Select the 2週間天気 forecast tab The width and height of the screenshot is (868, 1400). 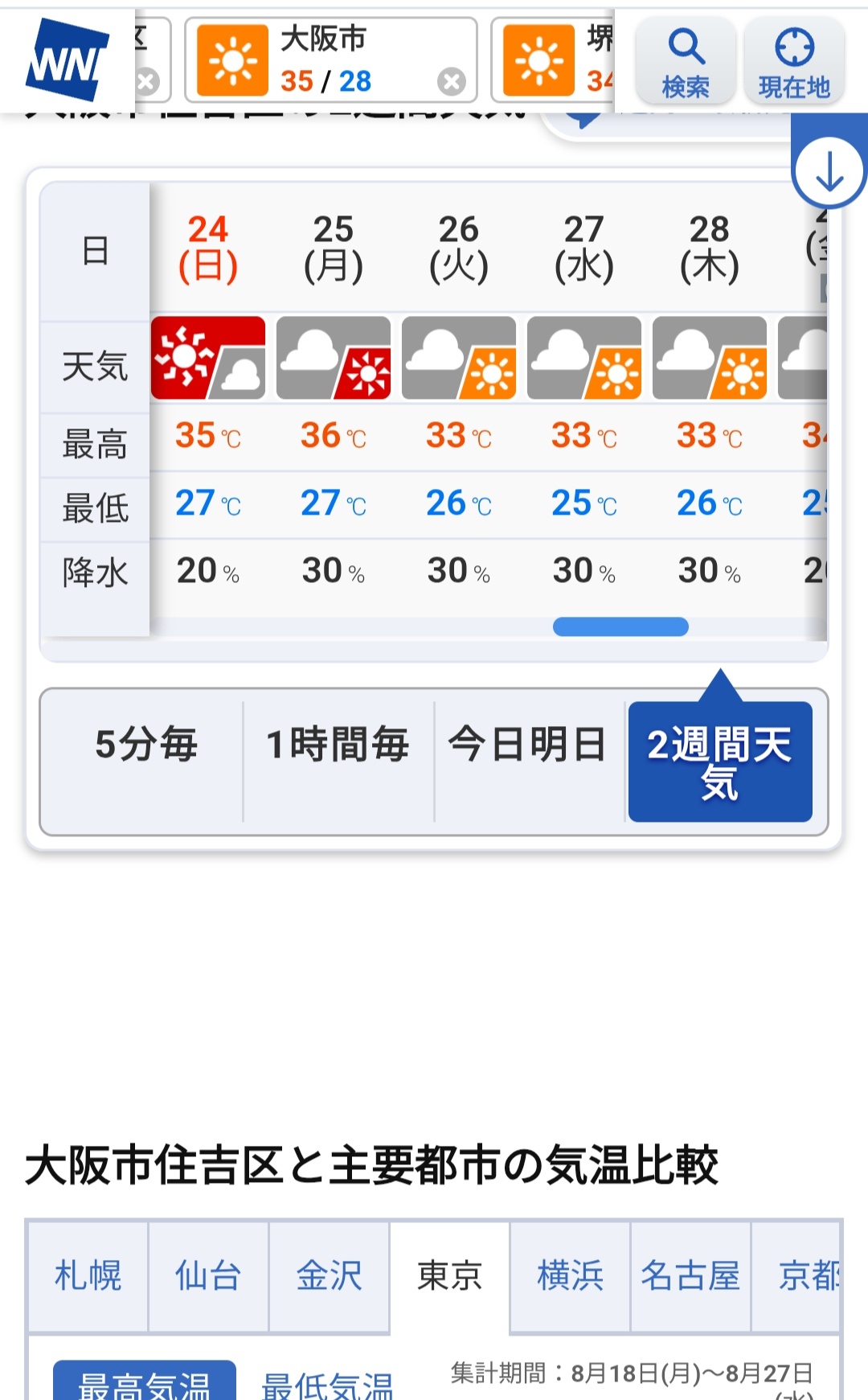coord(720,761)
